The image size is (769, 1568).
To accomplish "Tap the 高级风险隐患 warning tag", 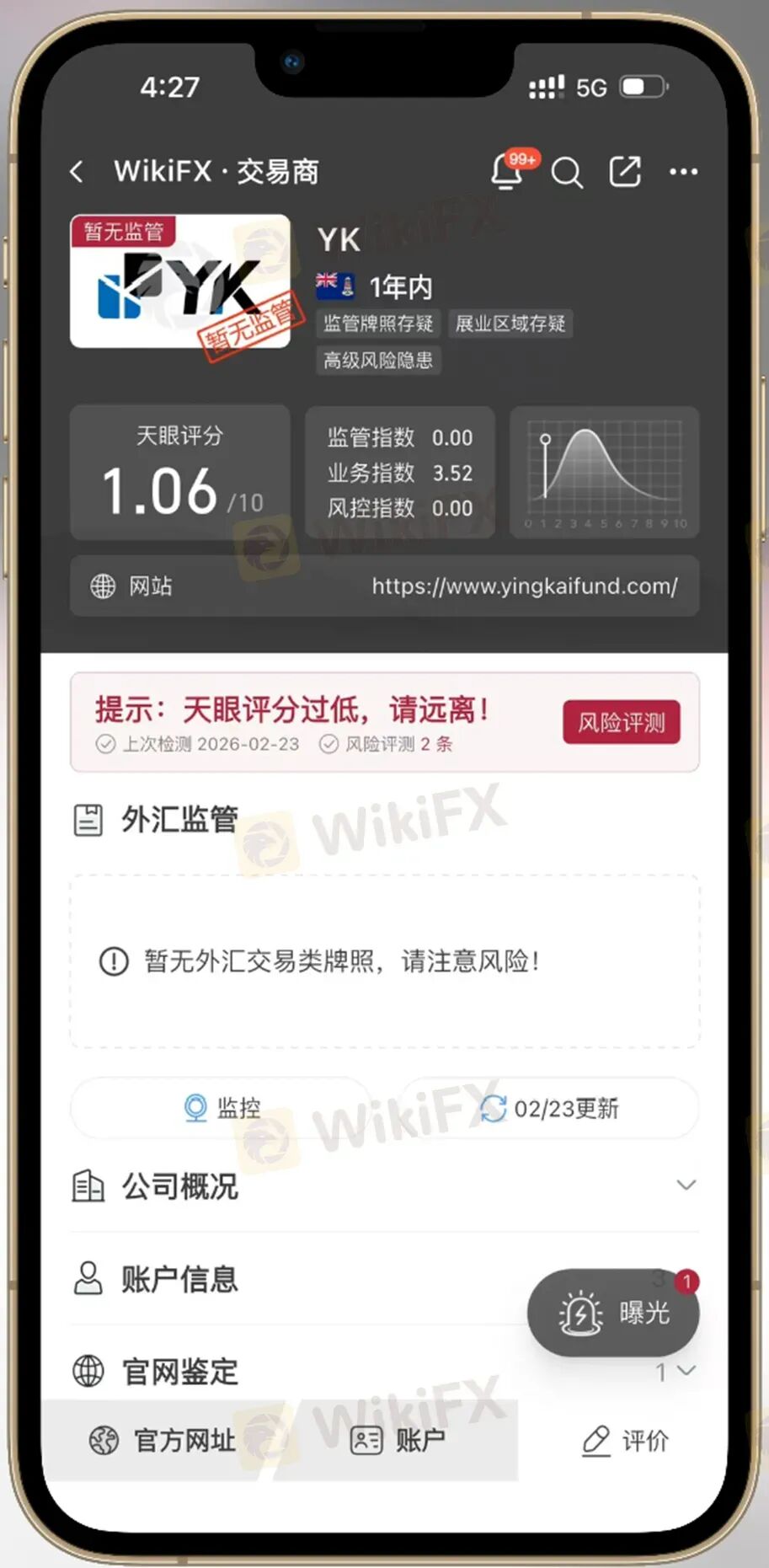I will tap(378, 361).
